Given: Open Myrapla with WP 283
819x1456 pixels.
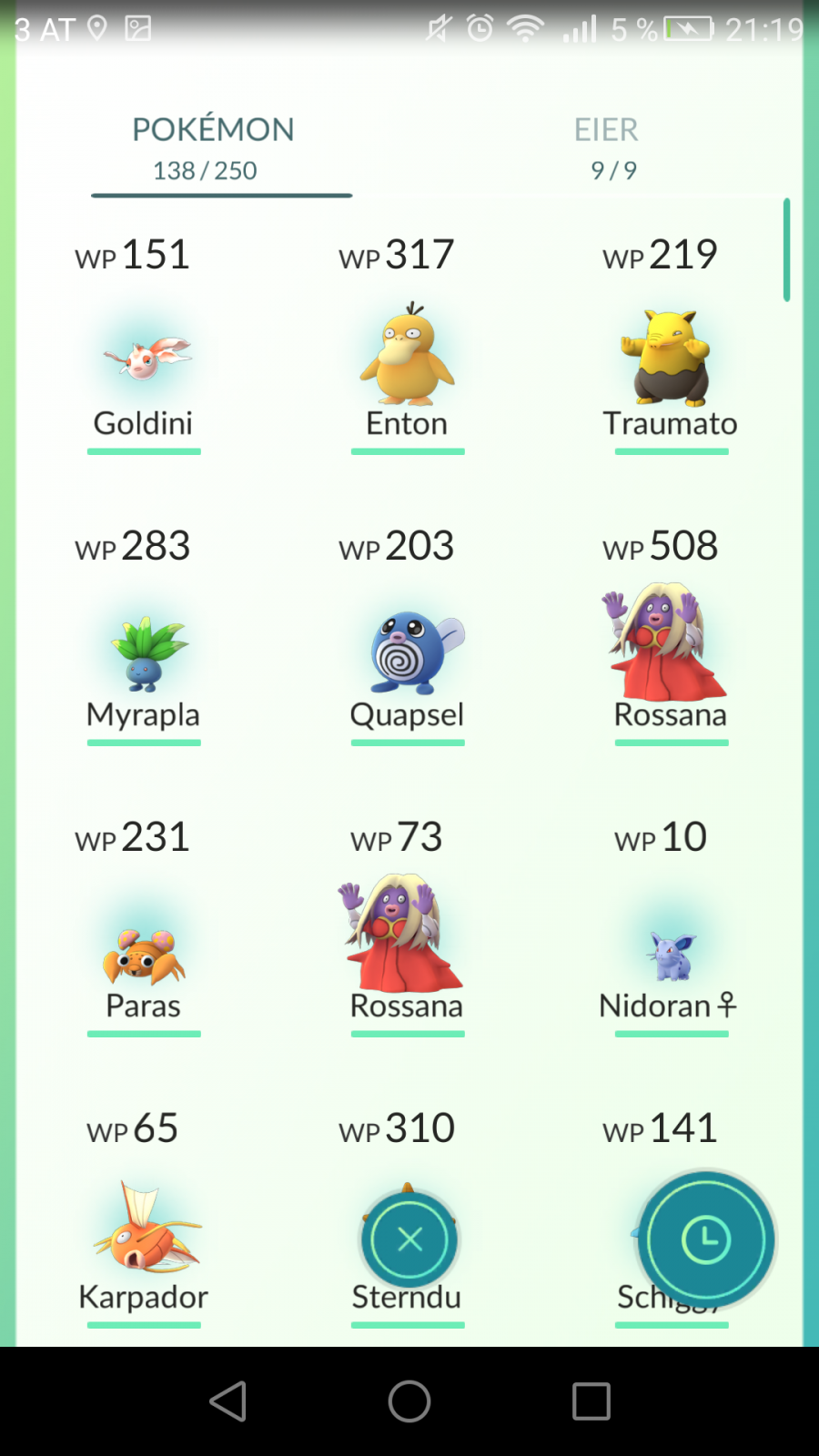Looking at the screenshot, I should click(x=144, y=637).
